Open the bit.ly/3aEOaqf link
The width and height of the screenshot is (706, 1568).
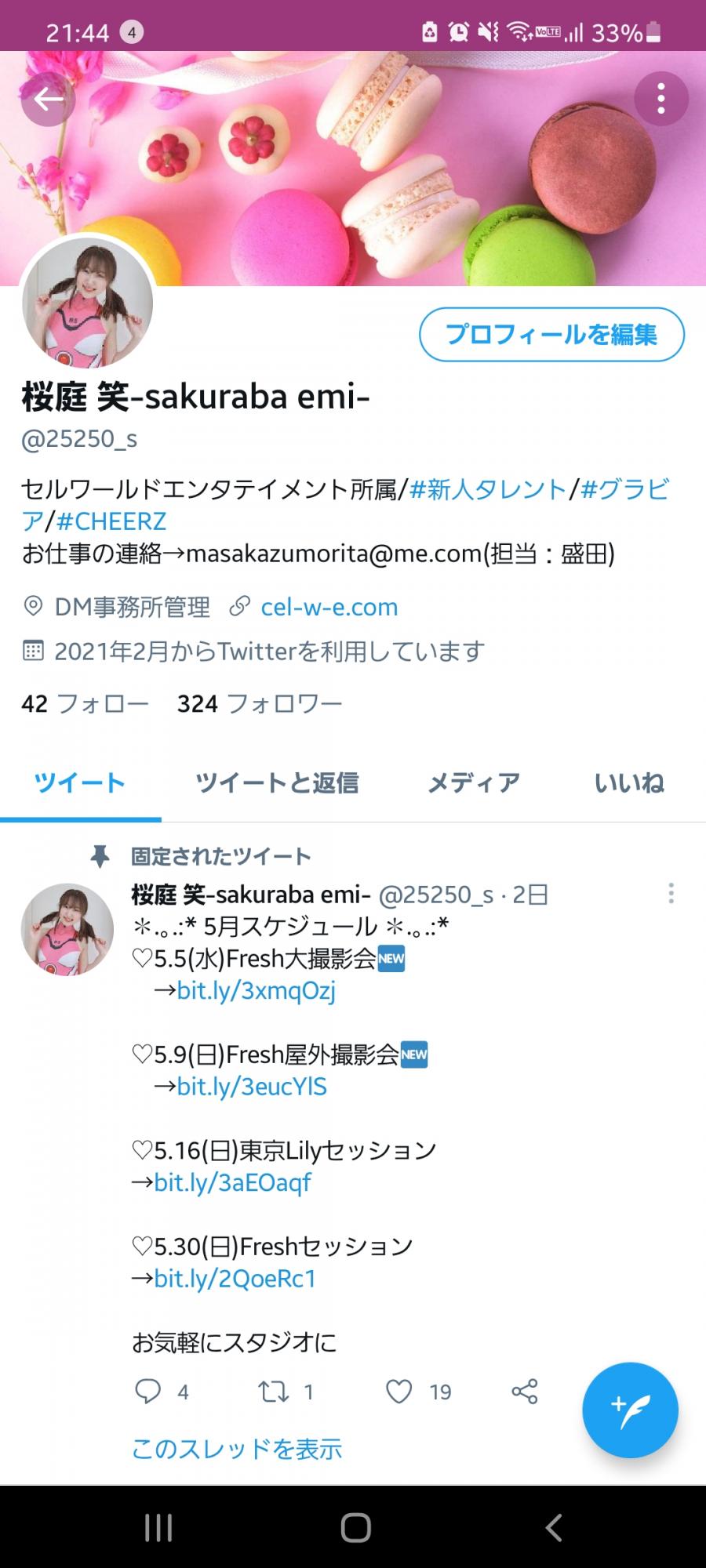click(233, 1182)
